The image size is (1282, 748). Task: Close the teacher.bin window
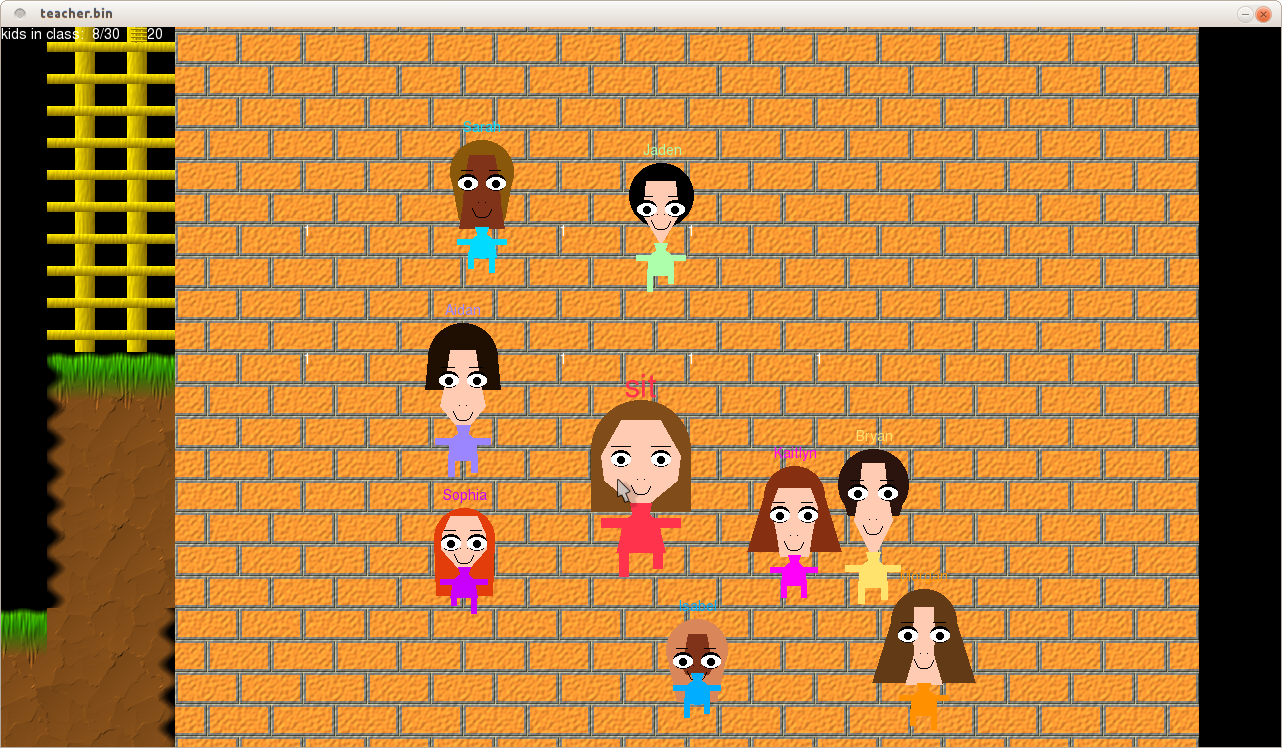(x=1265, y=13)
